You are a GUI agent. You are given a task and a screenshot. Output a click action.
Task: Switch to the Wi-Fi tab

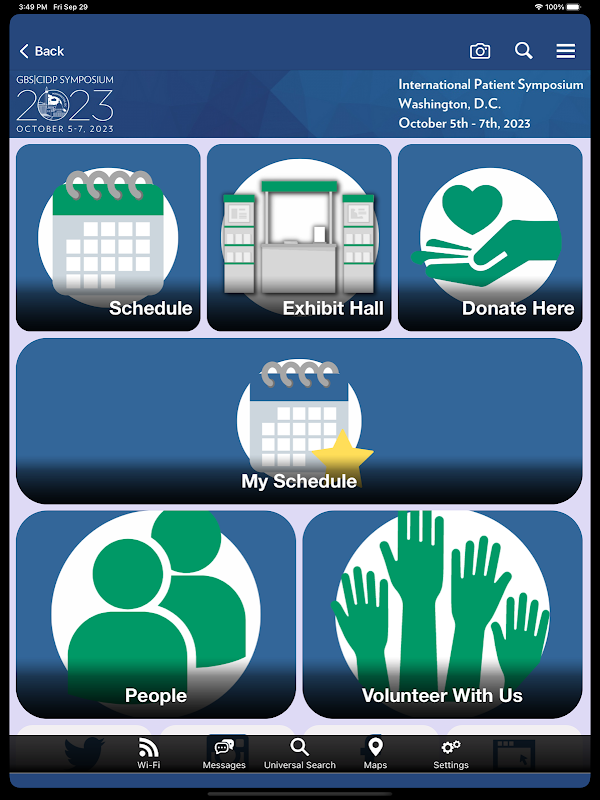pyautogui.click(x=148, y=753)
